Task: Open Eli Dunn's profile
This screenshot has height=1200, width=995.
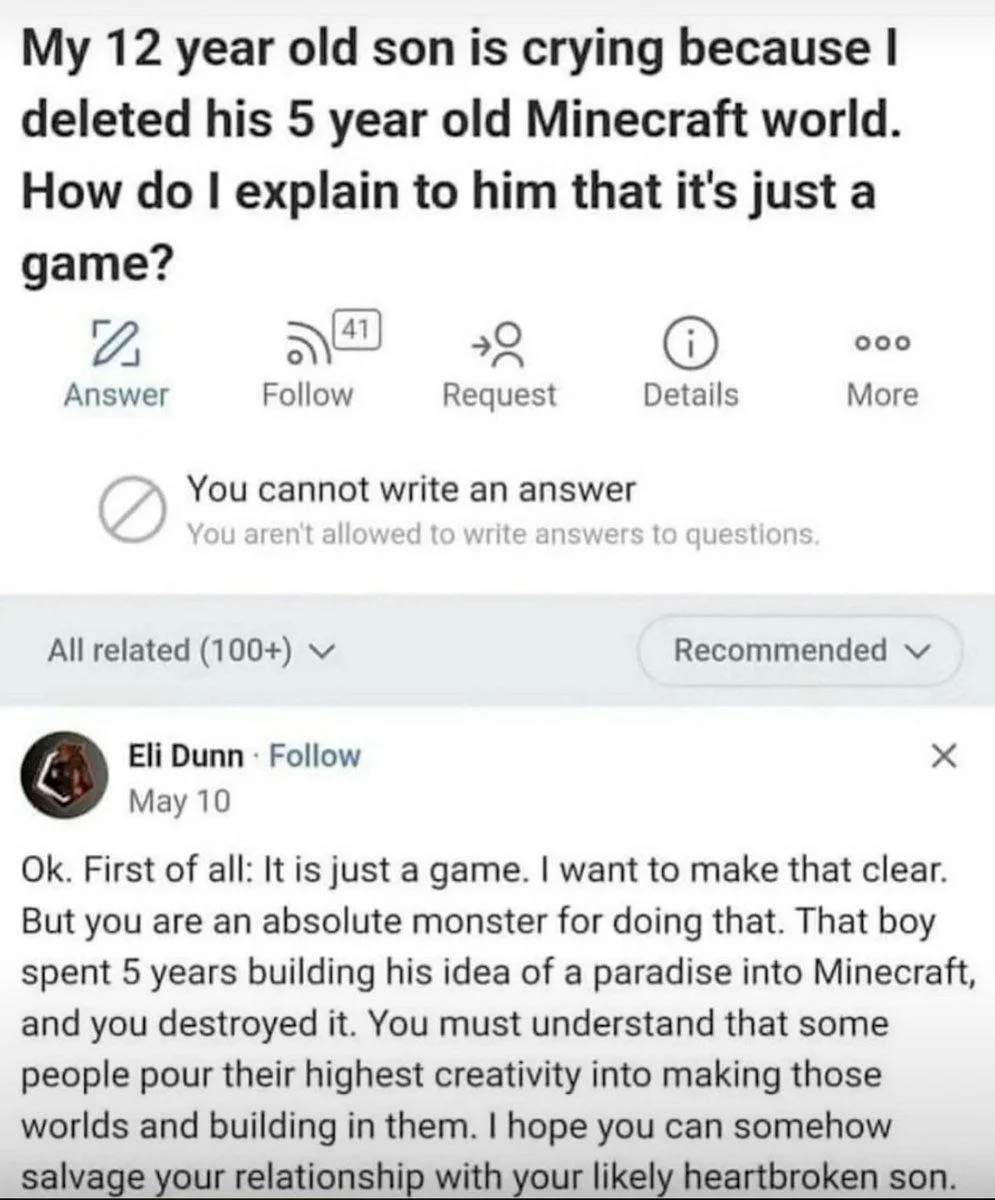Action: [186, 757]
